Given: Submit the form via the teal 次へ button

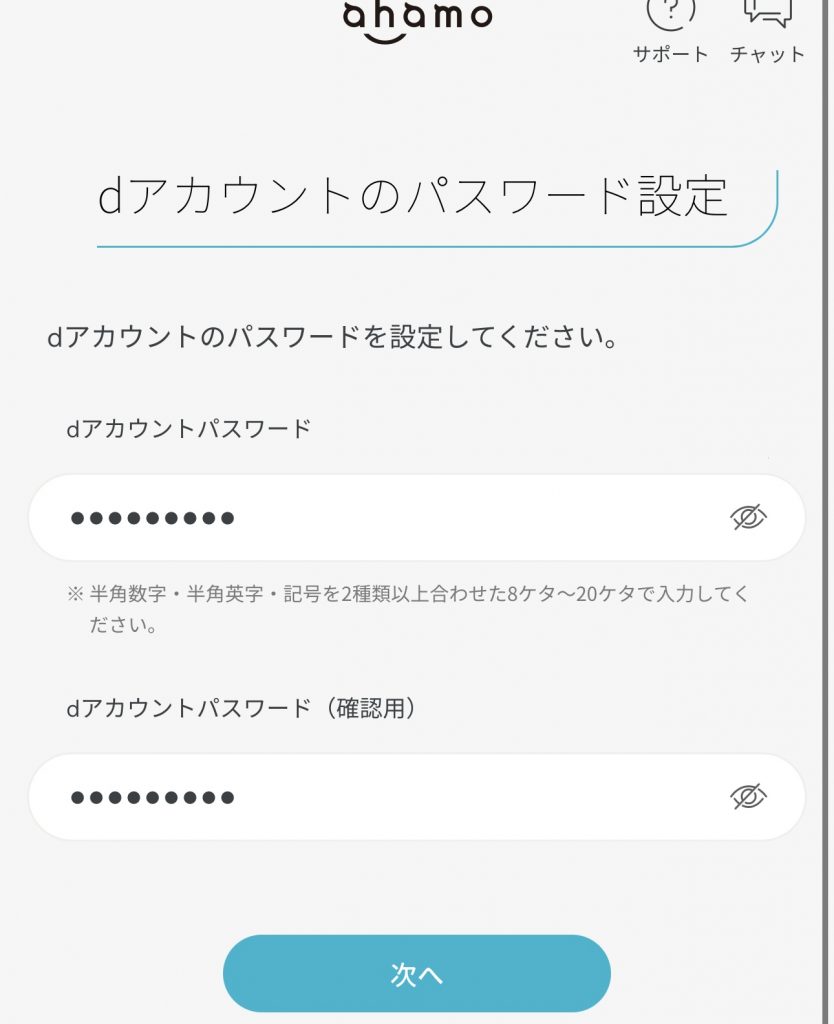Looking at the screenshot, I should 417,973.
